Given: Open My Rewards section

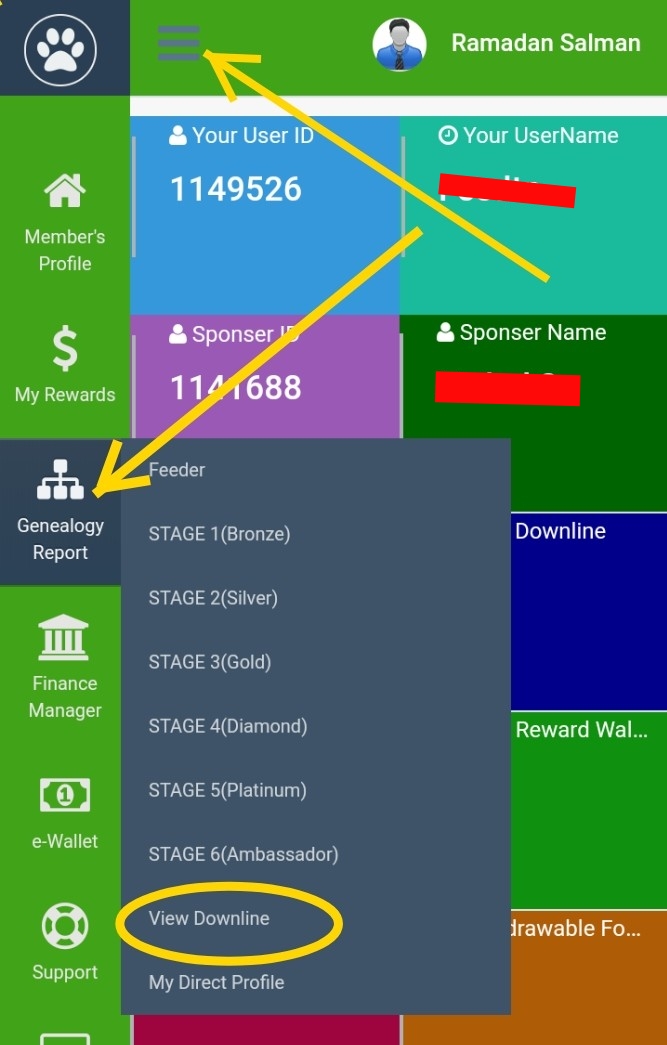Looking at the screenshot, I should (65, 366).
